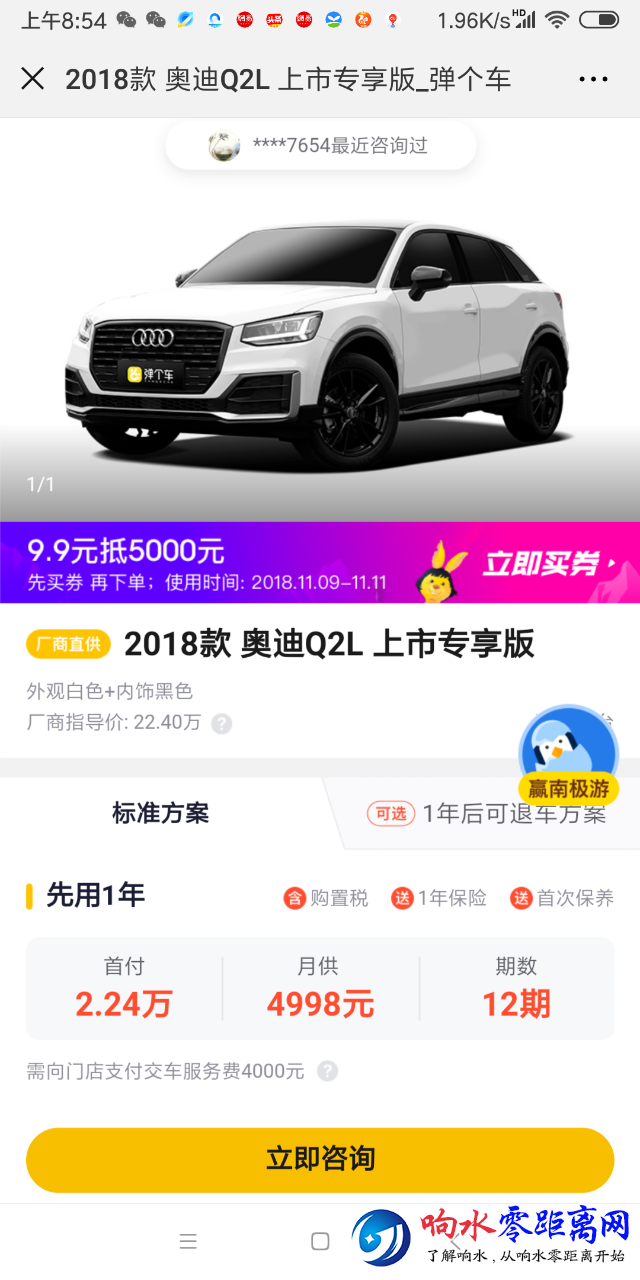This screenshot has height=1280, width=640.
Task: Open the help icon beside 交车服务费4000元
Action: click(x=327, y=1071)
